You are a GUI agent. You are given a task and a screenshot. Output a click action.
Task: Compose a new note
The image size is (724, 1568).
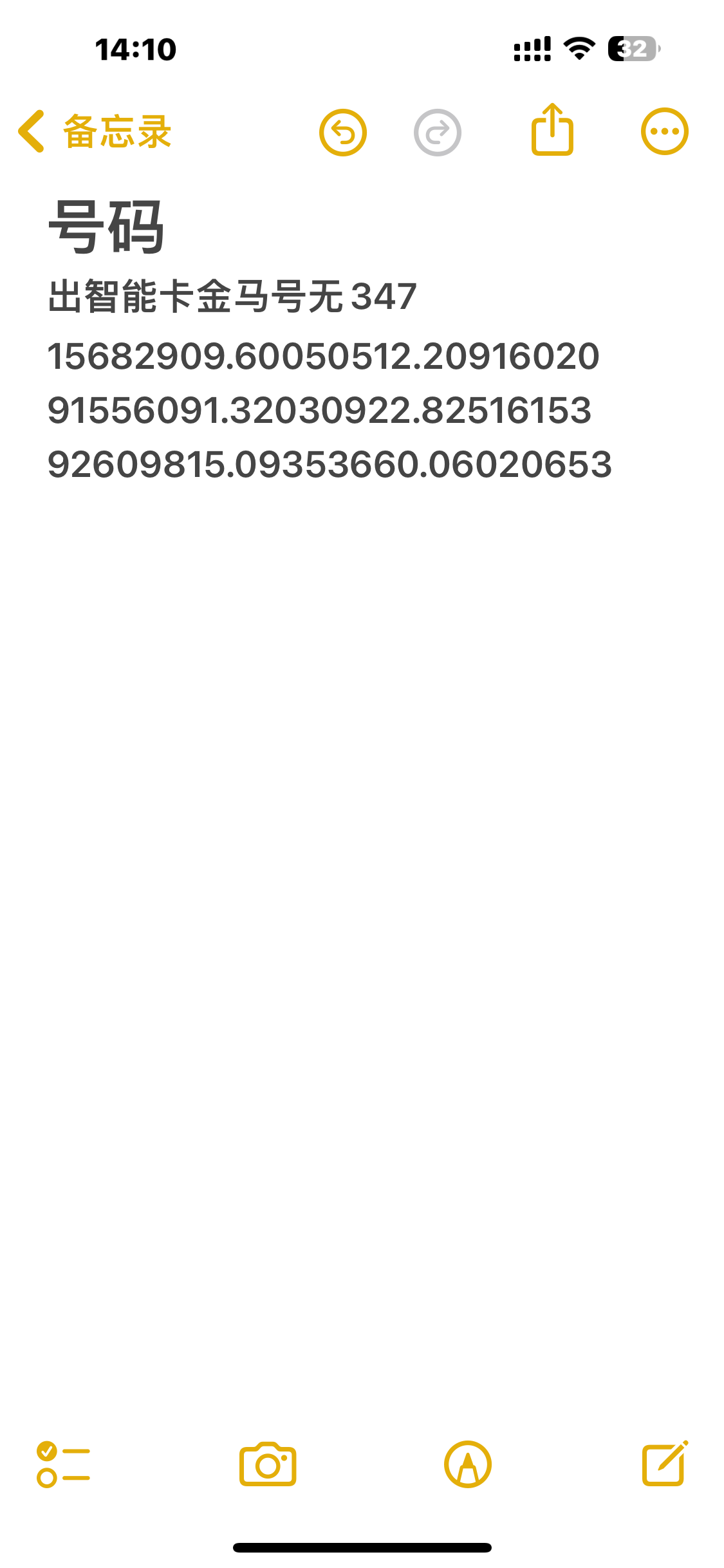[x=665, y=1464]
